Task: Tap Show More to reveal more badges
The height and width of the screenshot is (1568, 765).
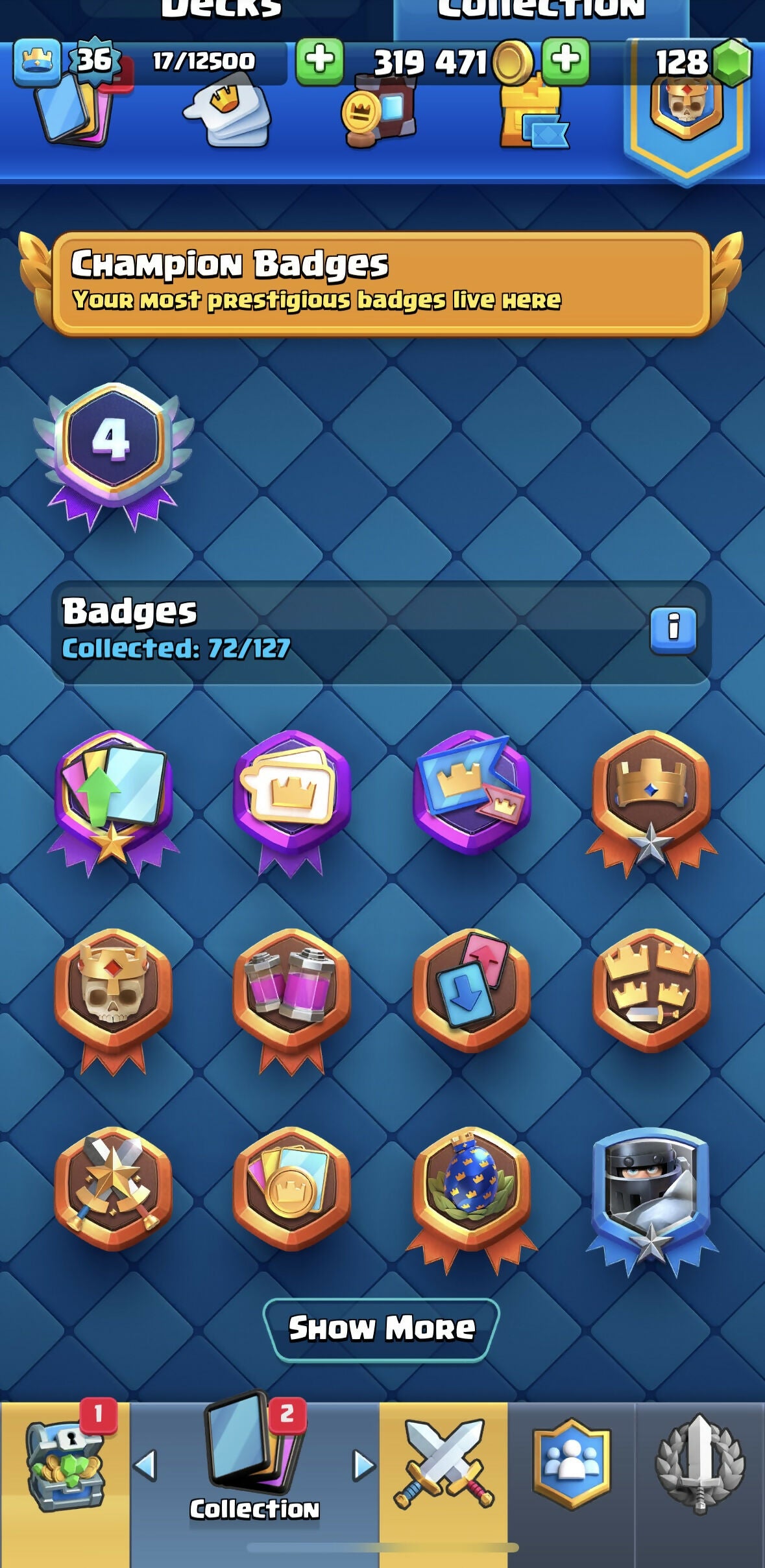Action: (382, 1329)
